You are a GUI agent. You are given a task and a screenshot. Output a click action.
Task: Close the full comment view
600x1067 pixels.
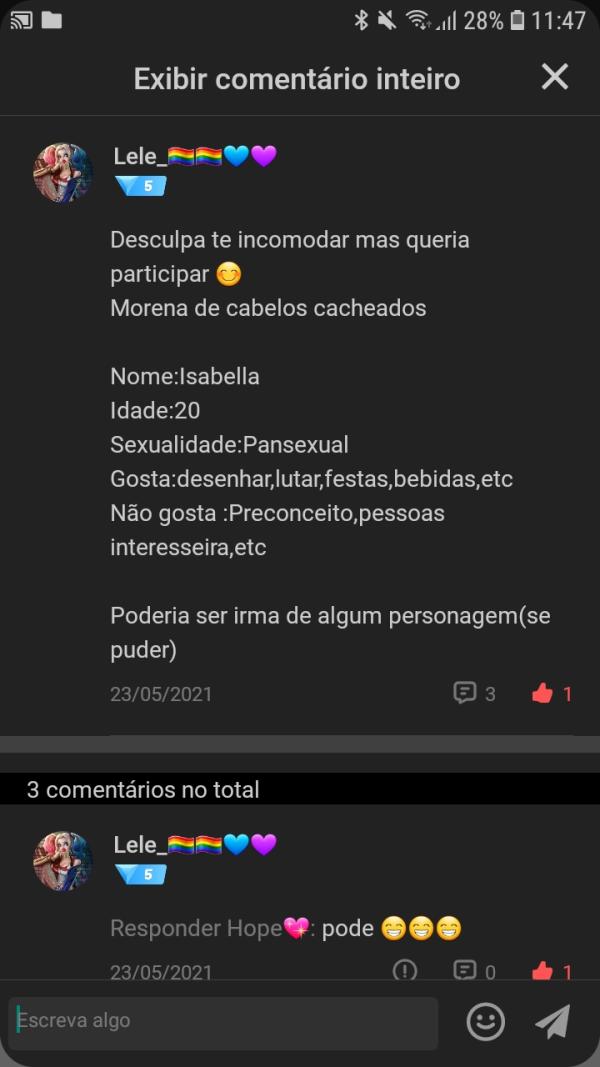(554, 77)
